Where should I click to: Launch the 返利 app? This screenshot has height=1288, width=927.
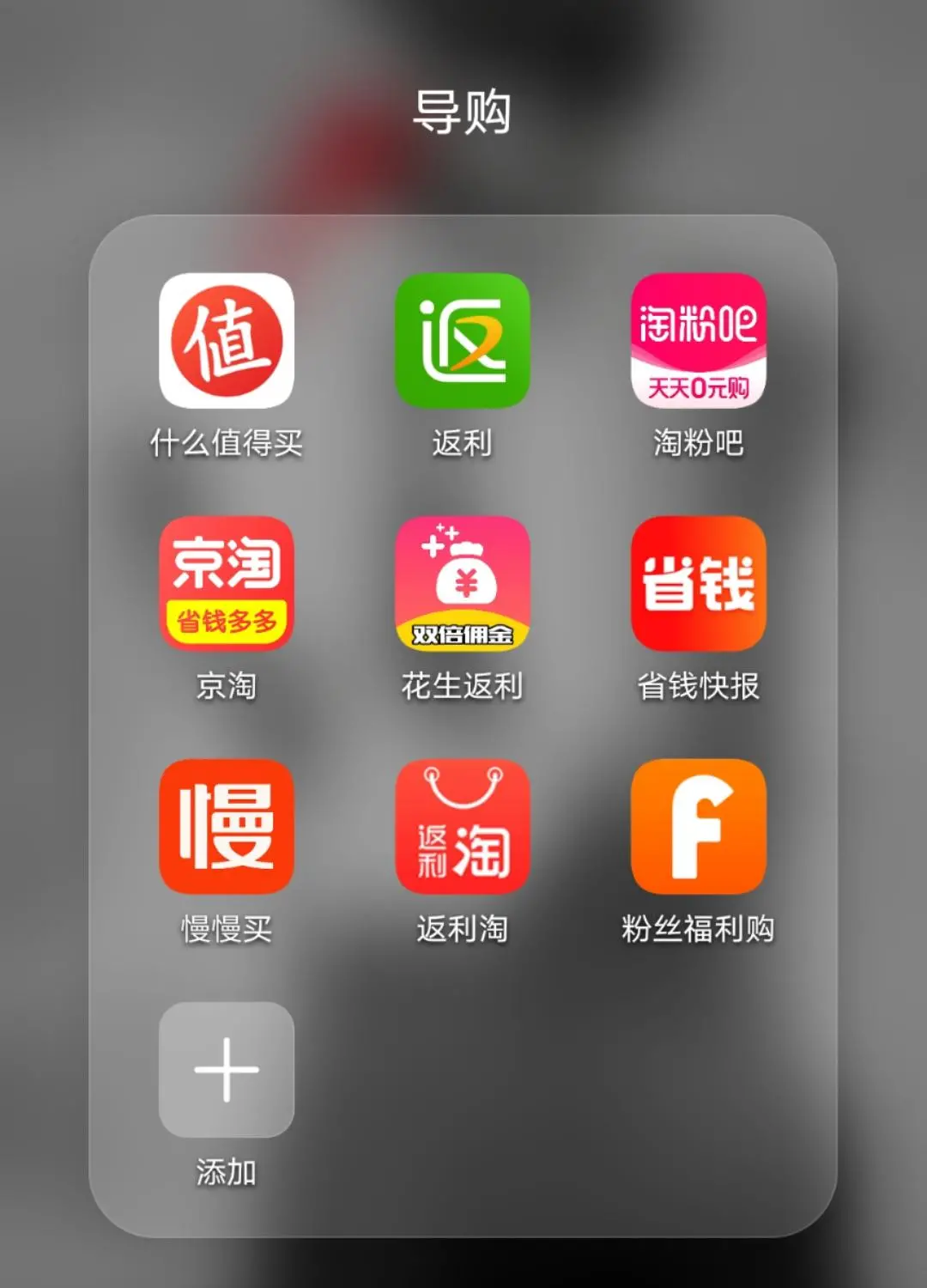coord(463,341)
